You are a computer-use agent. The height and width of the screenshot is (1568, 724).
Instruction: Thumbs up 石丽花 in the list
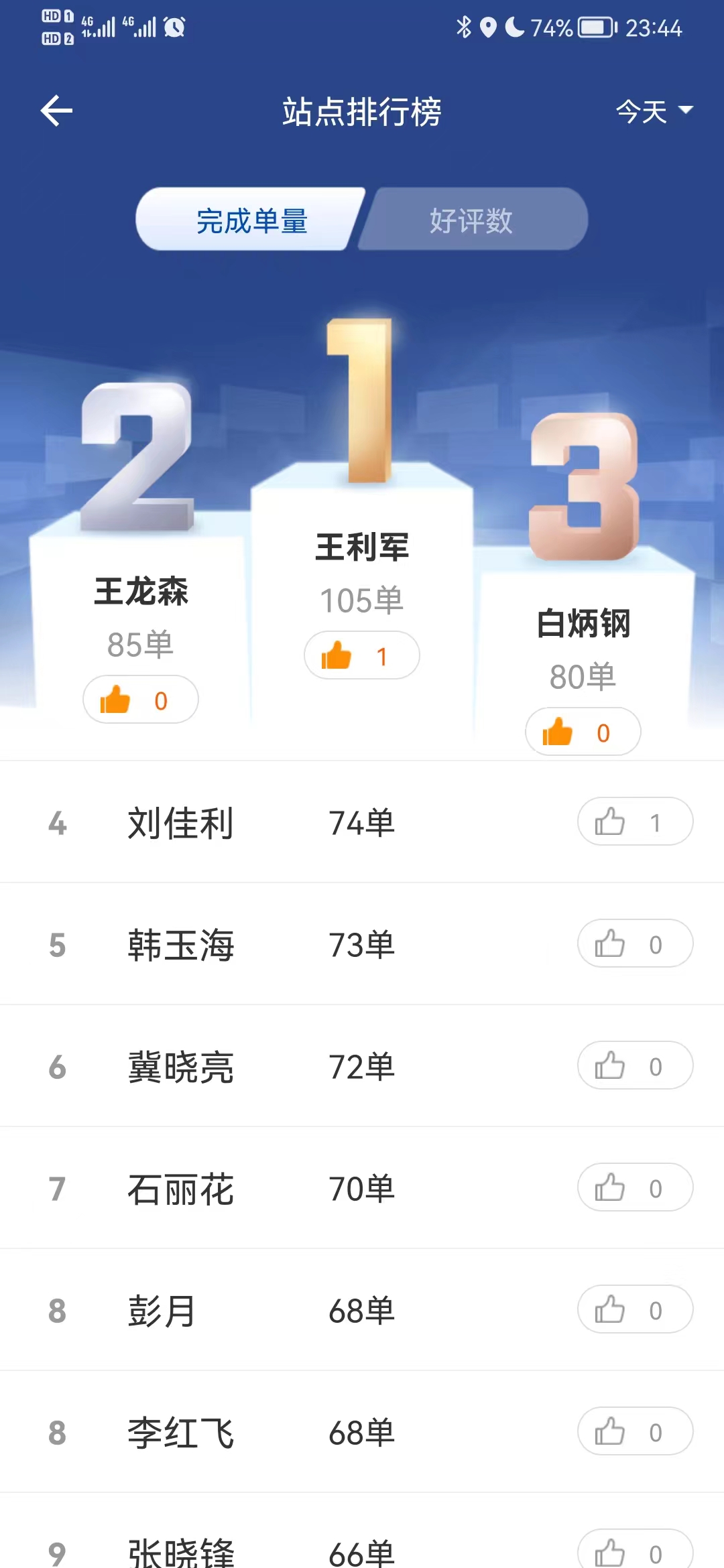pos(635,1187)
